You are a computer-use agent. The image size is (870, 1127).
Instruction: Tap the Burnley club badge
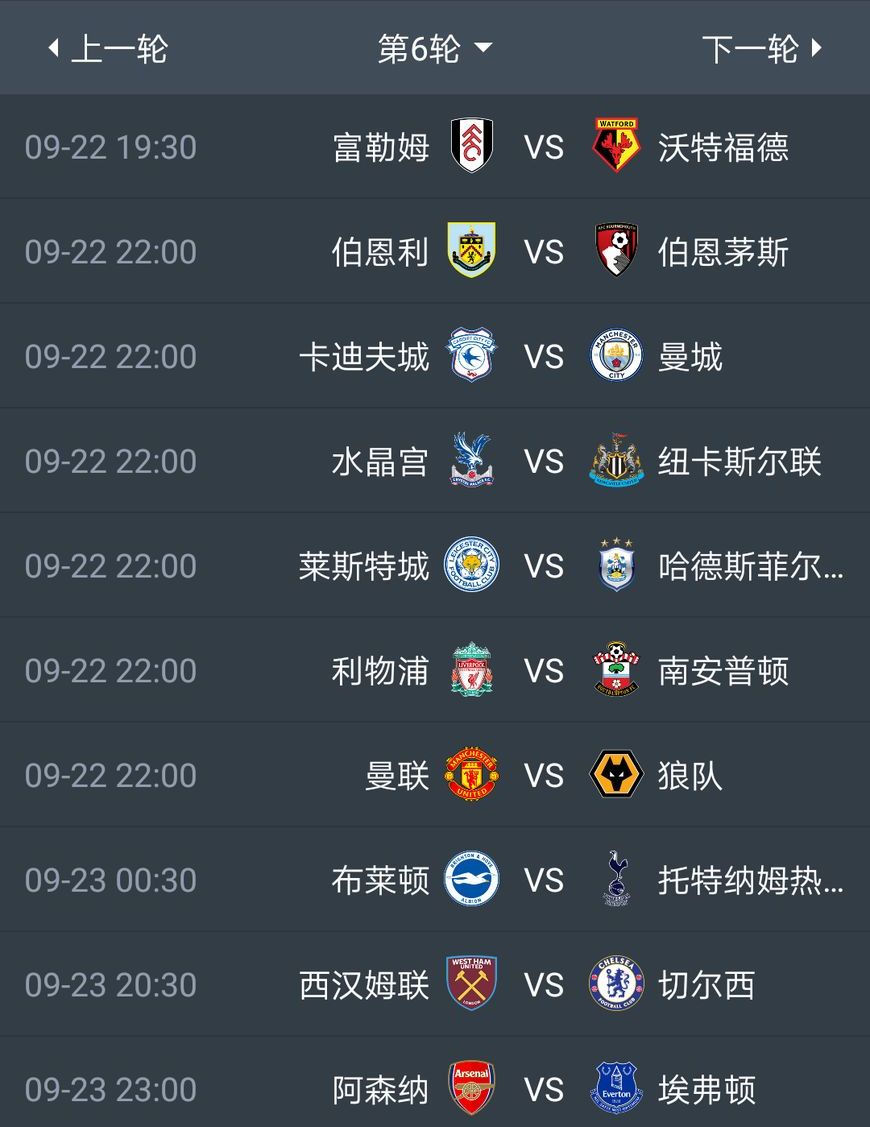(471, 251)
